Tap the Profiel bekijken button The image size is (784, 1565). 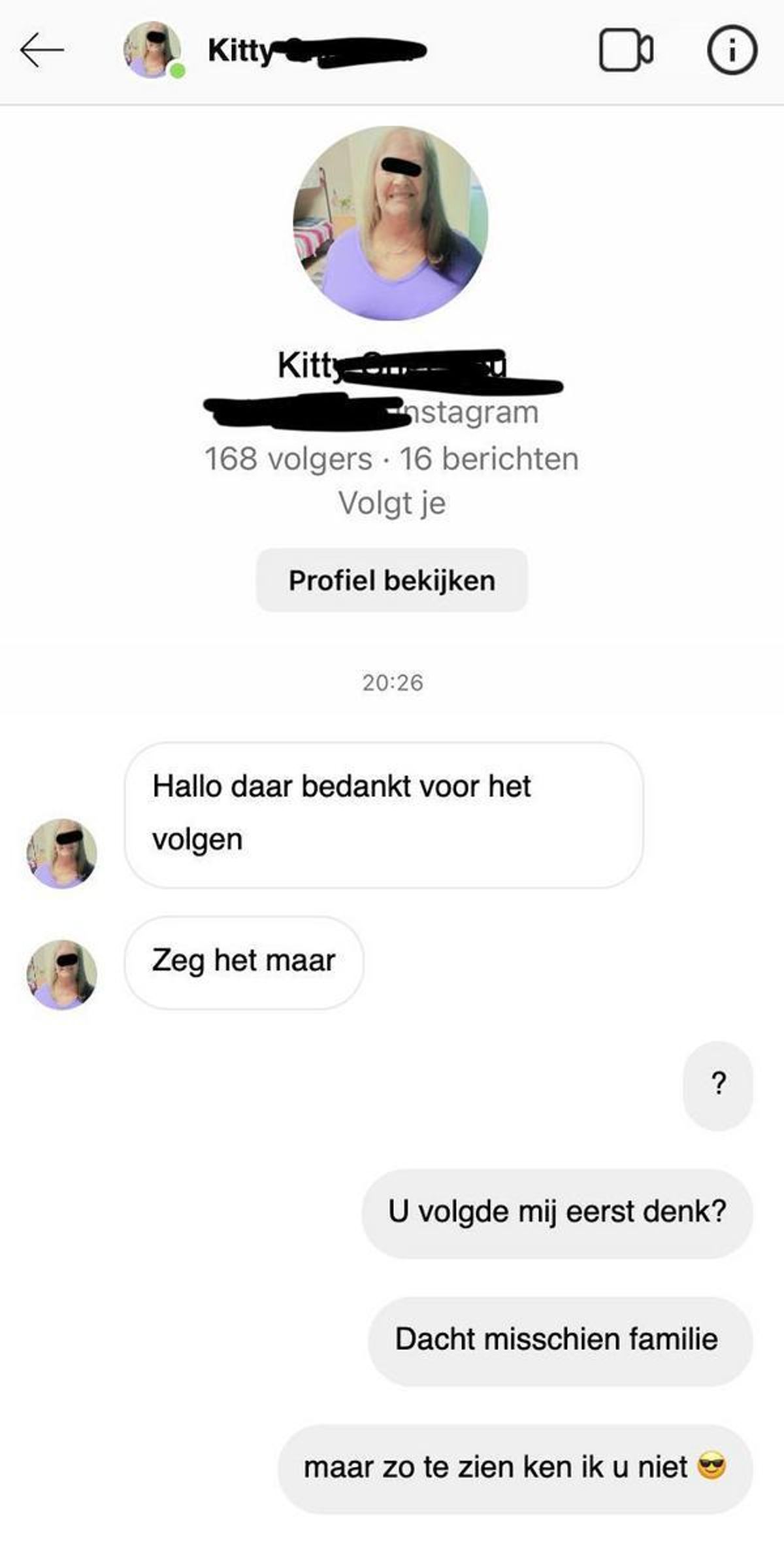tap(392, 581)
